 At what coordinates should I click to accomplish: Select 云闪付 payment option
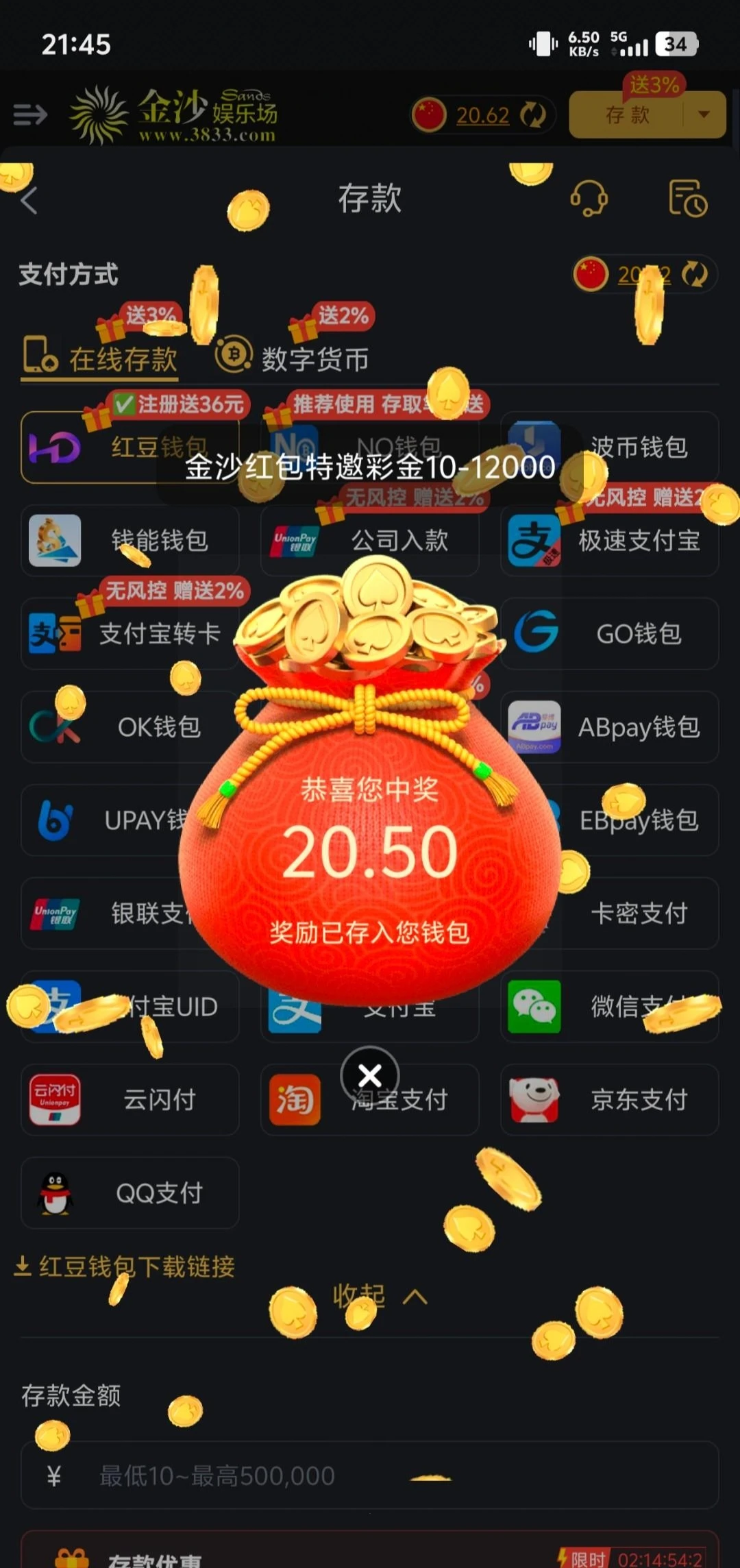coord(130,1100)
